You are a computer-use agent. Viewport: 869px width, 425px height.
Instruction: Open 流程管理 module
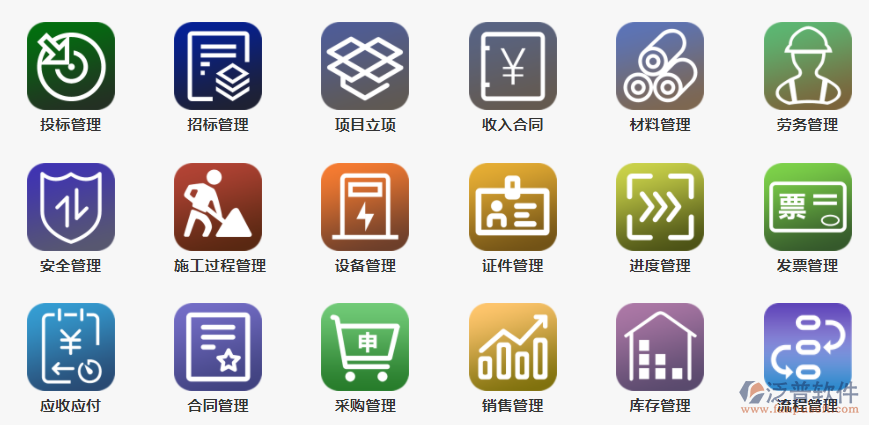807,347
